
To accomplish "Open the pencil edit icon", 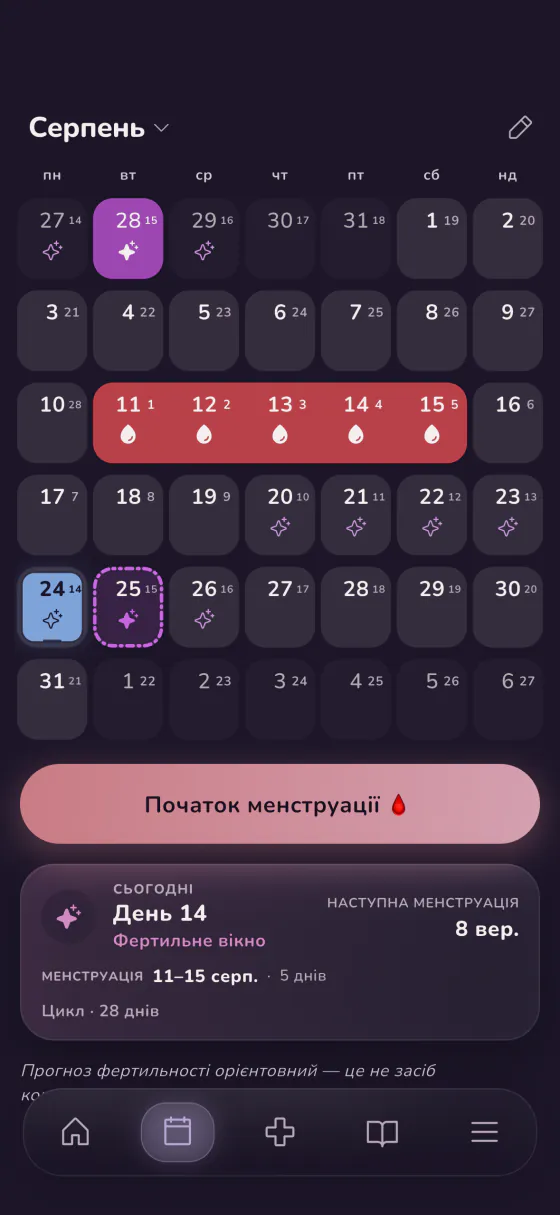I will pyautogui.click(x=520, y=128).
